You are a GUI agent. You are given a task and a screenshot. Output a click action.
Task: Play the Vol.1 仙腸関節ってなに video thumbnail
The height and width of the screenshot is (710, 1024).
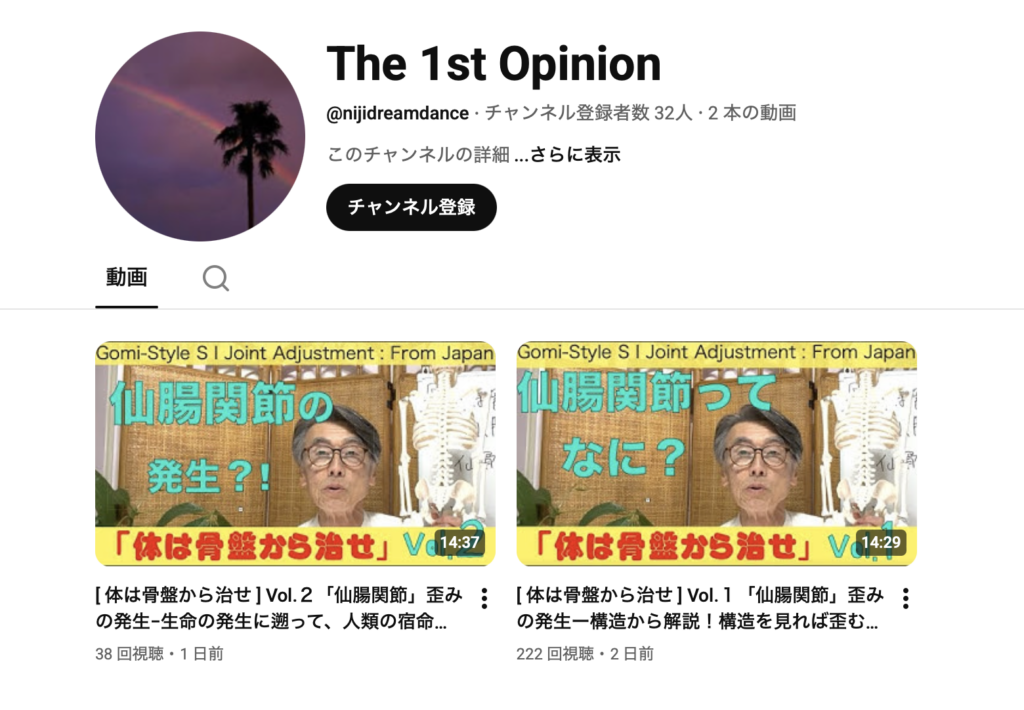(x=716, y=454)
